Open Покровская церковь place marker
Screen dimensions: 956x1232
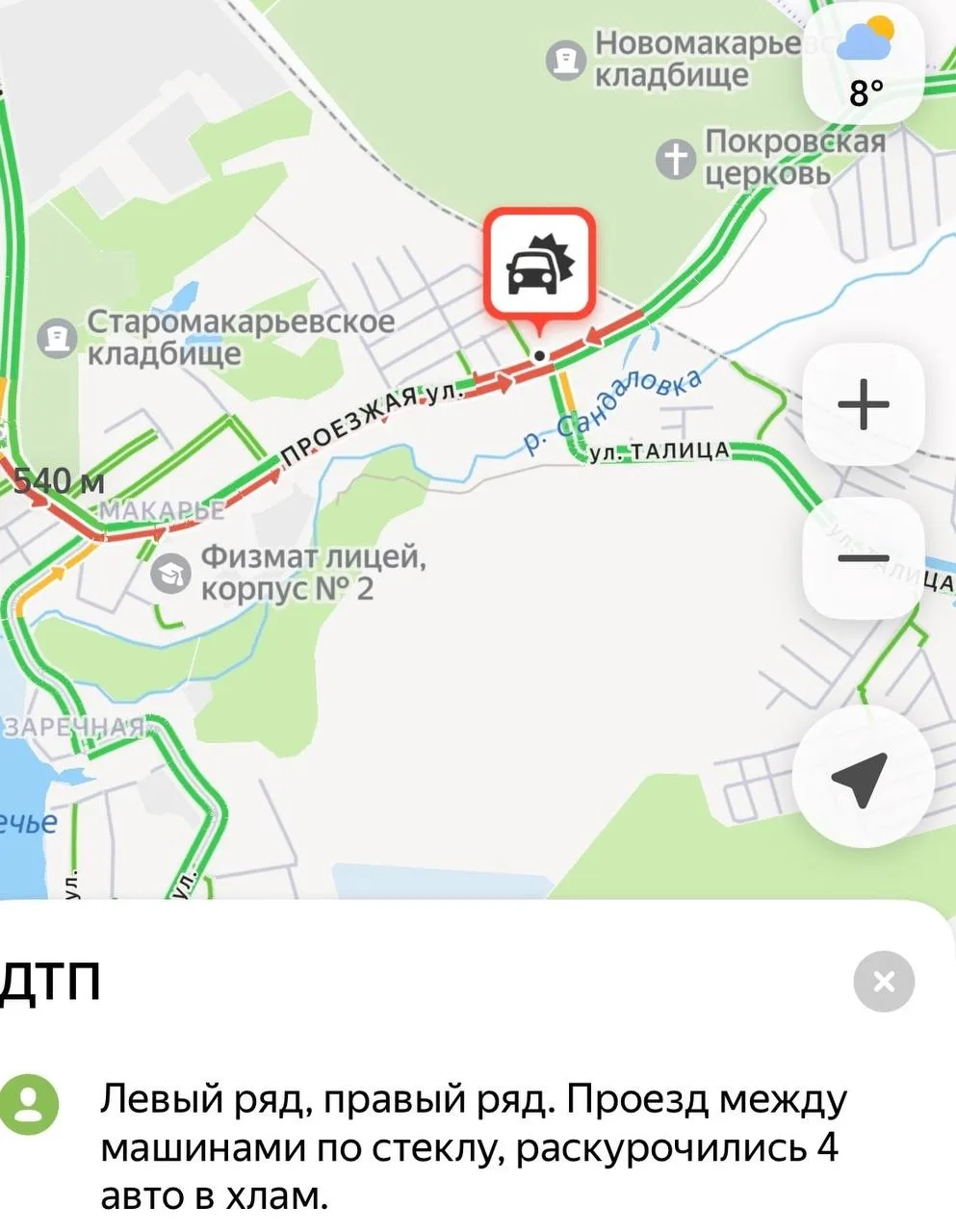click(676, 159)
